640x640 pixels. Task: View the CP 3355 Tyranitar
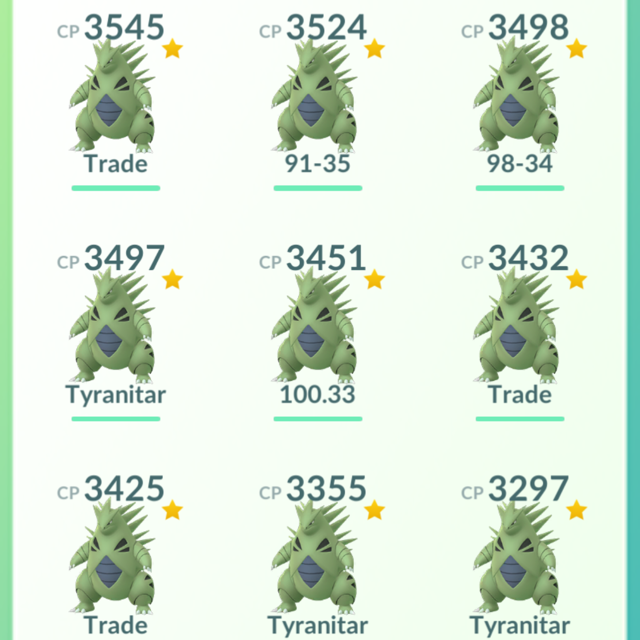point(317,562)
